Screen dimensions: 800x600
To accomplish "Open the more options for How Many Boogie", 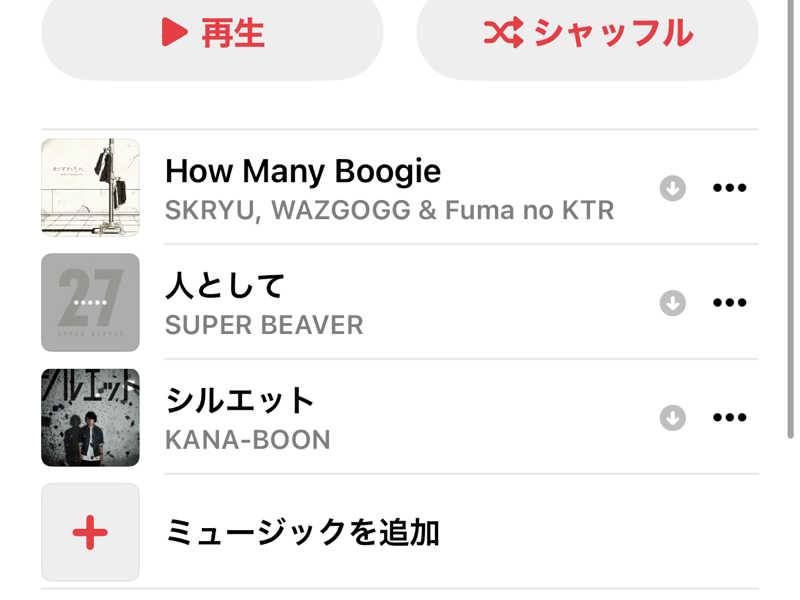I will point(729,188).
